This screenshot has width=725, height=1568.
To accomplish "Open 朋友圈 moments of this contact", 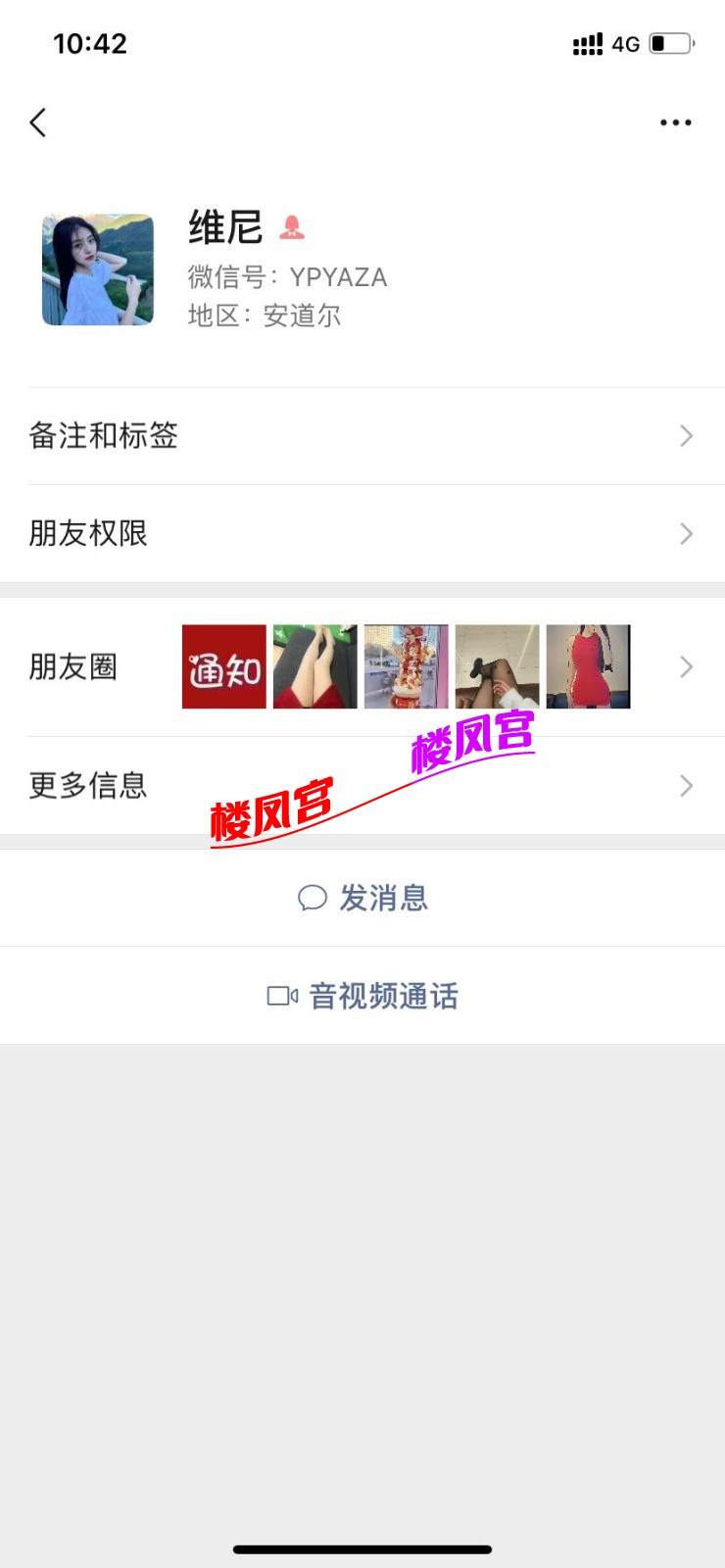I will 362,667.
